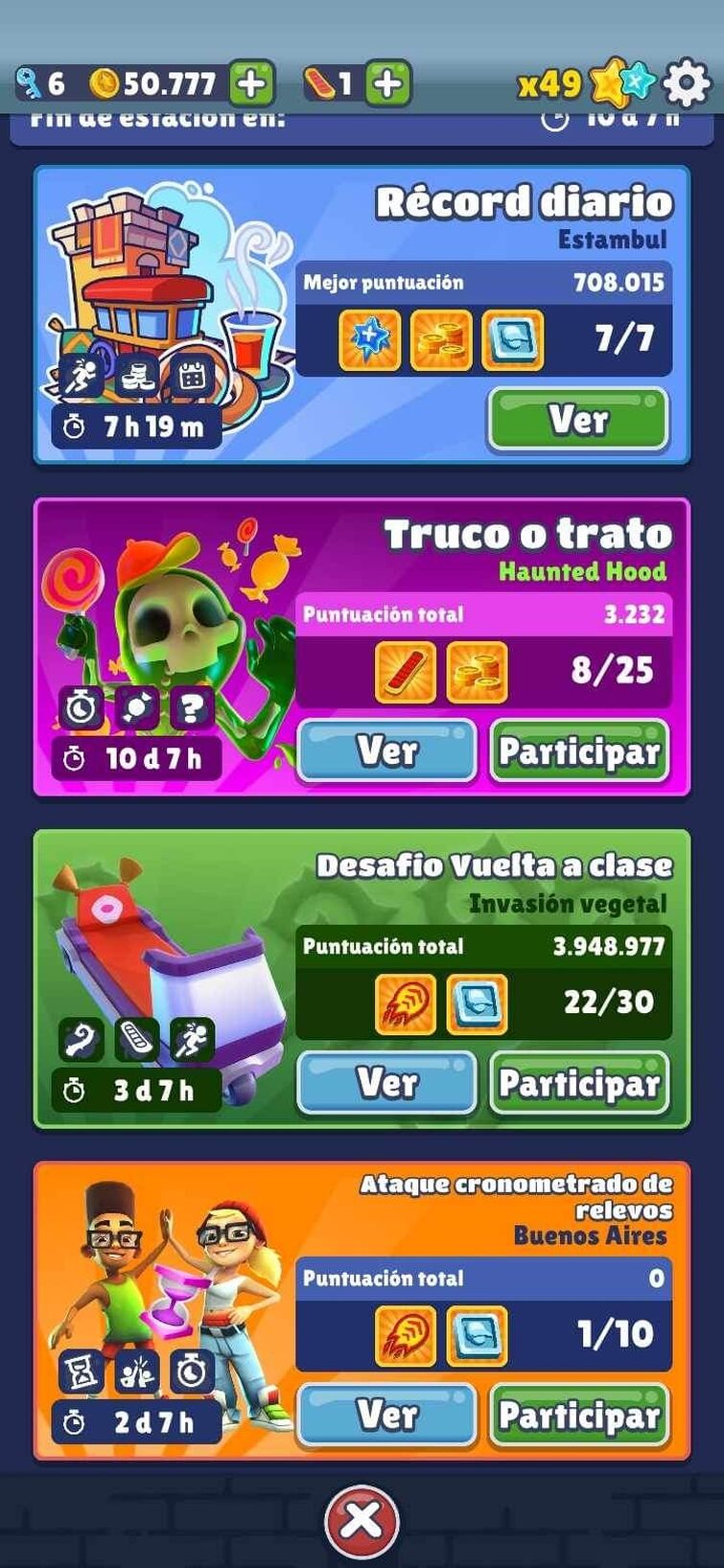The width and height of the screenshot is (724, 1568).
Task: Open the settings gear
Action: click(x=687, y=83)
